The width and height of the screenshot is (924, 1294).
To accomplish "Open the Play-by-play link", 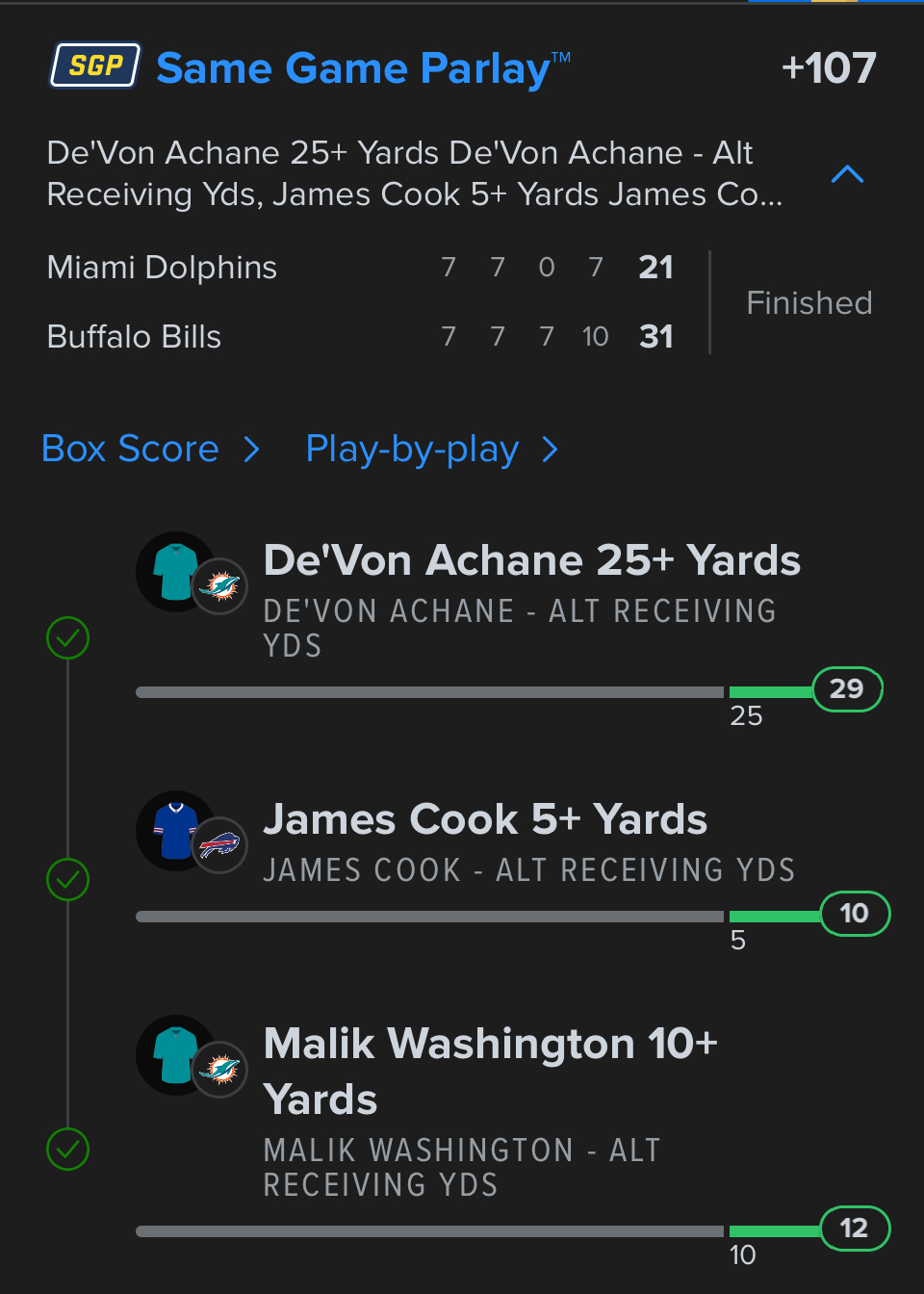I will click(430, 449).
